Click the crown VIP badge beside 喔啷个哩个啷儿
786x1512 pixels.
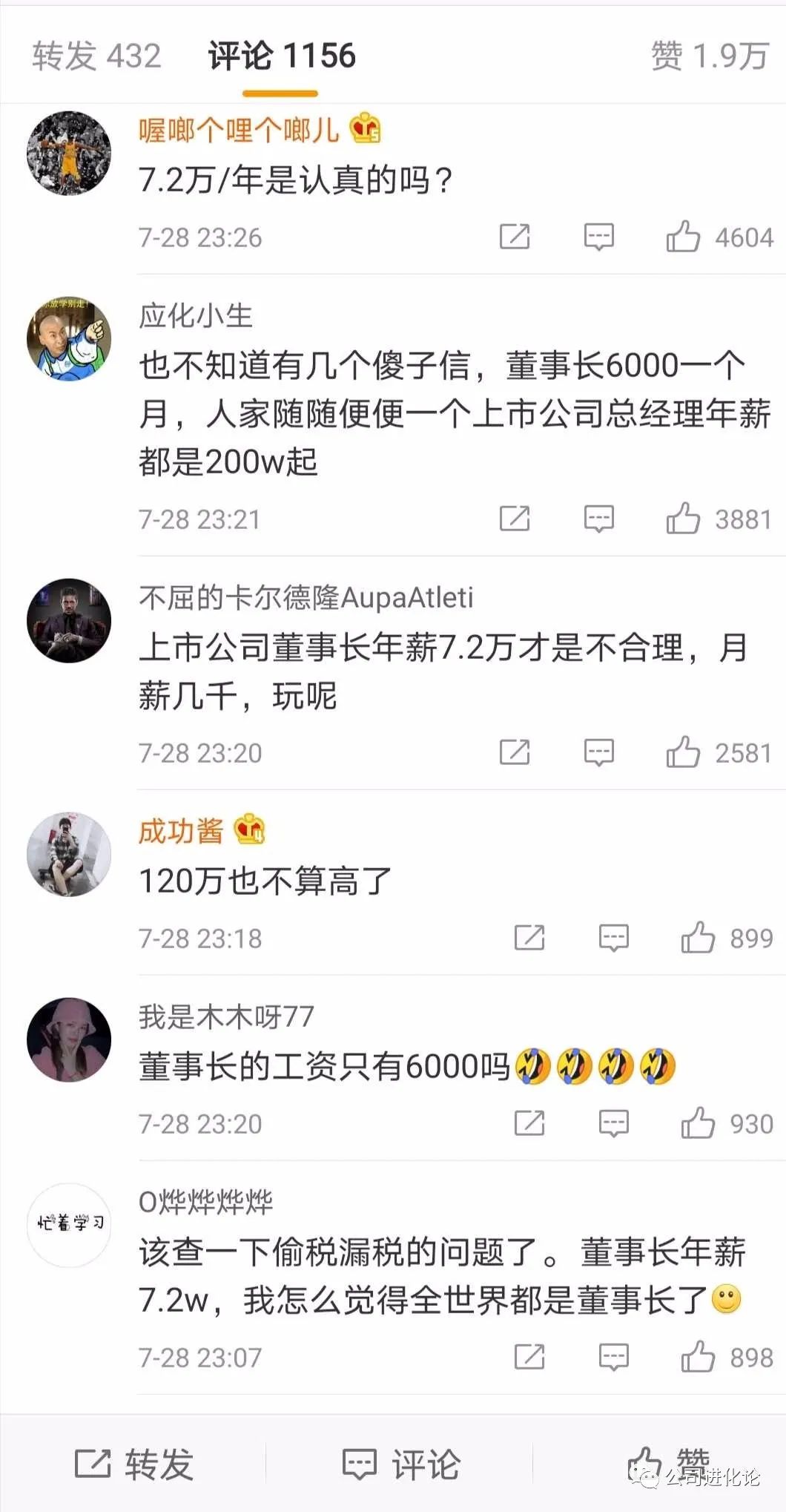pos(363,128)
